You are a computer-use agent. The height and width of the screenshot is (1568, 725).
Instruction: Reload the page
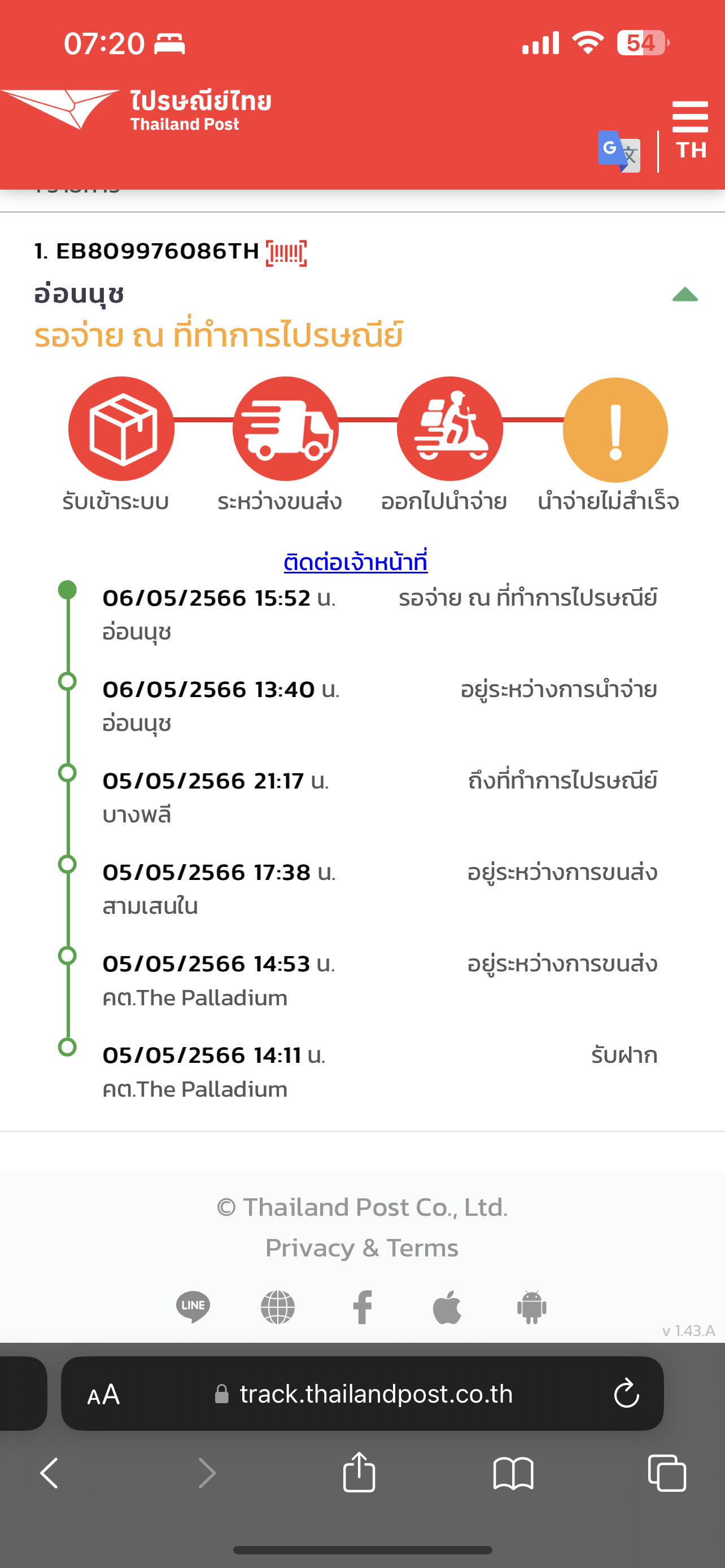pos(626,1393)
